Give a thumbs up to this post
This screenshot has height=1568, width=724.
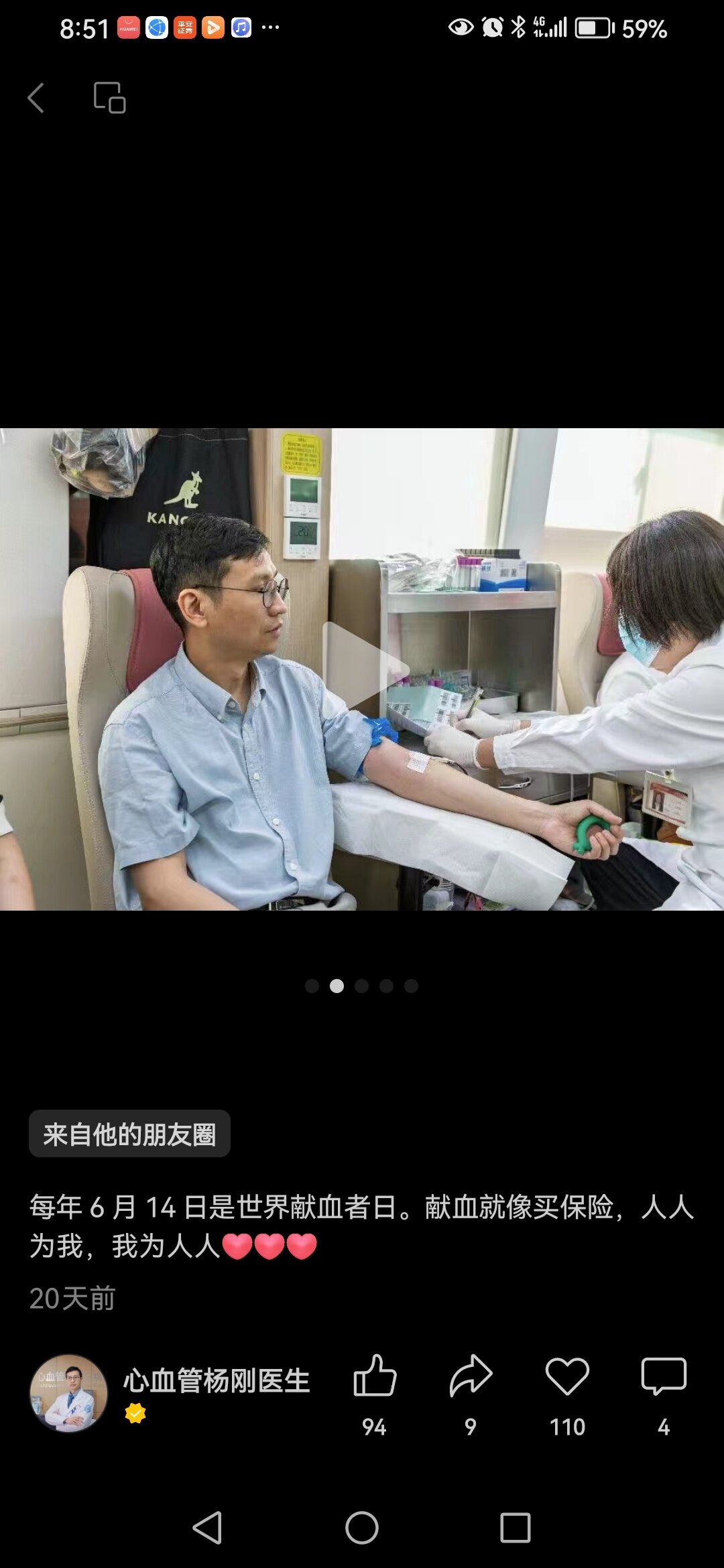375,1376
